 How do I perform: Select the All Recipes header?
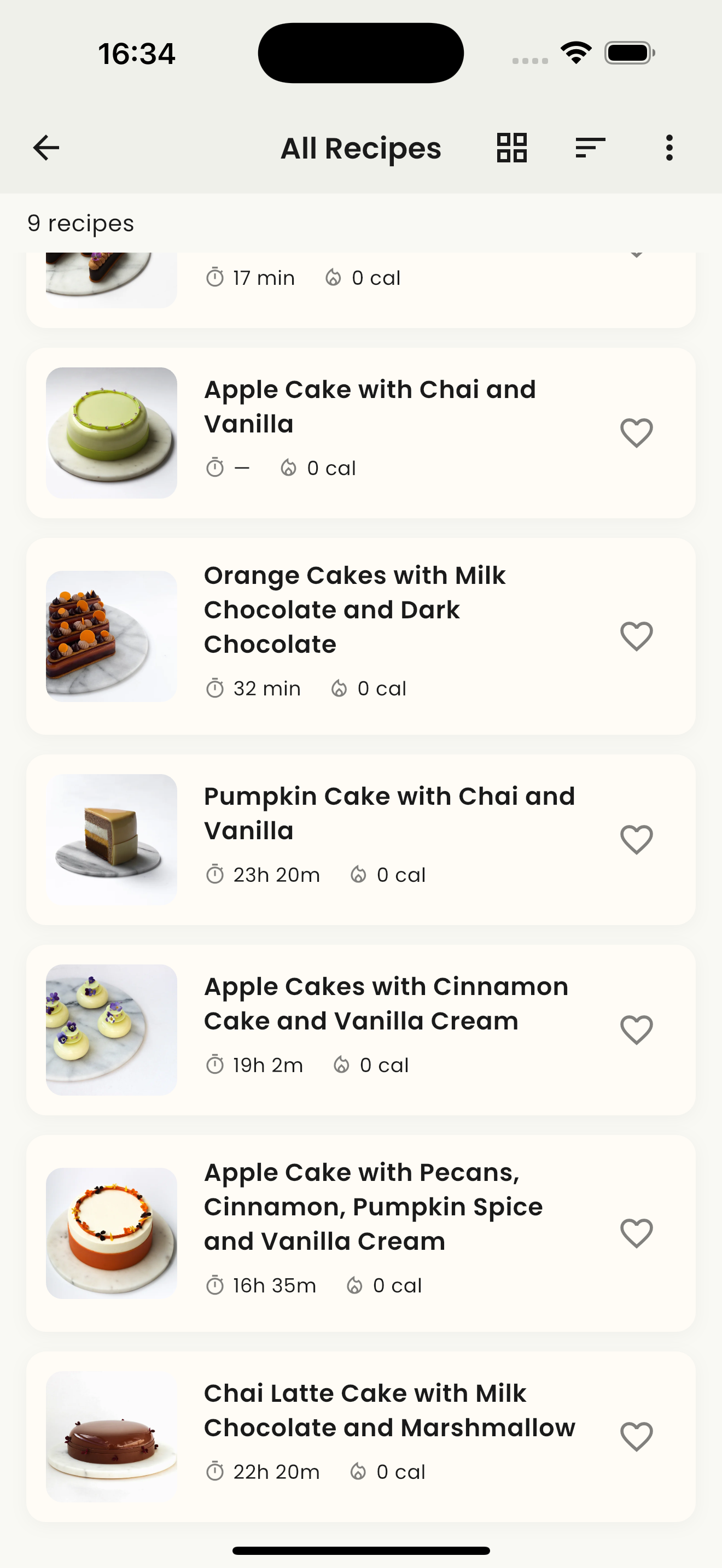pyautogui.click(x=360, y=147)
